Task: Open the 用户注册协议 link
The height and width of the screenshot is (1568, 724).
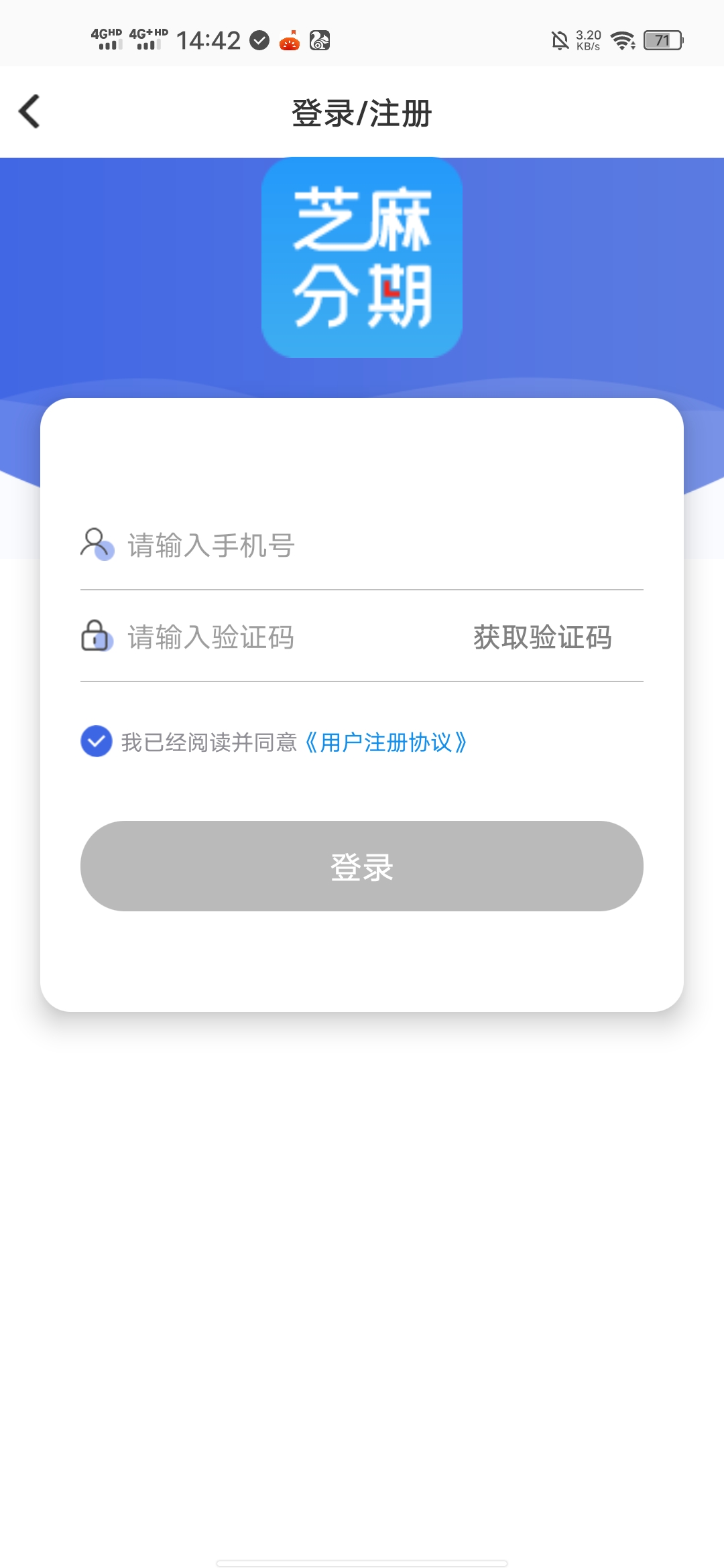Action: (x=386, y=742)
